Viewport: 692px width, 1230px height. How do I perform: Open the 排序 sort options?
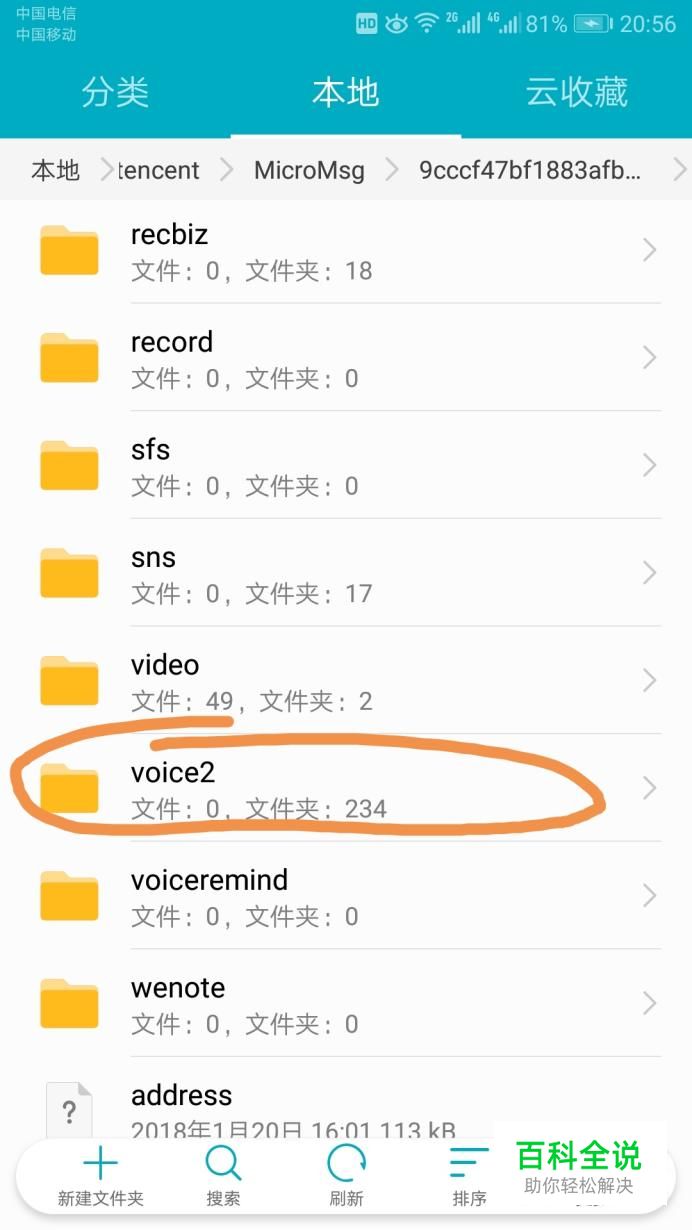tap(469, 1177)
